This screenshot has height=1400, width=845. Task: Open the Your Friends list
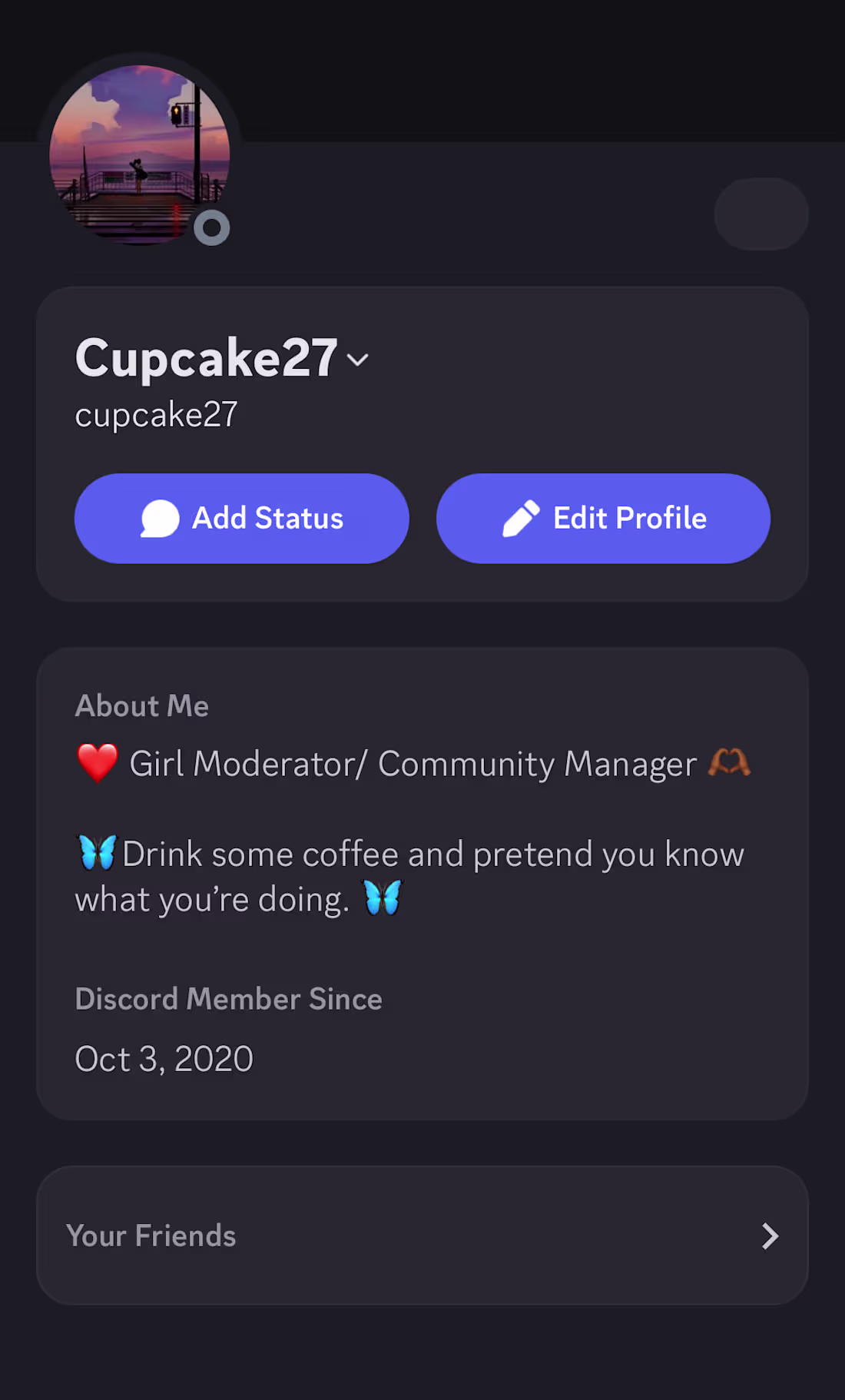422,1236
